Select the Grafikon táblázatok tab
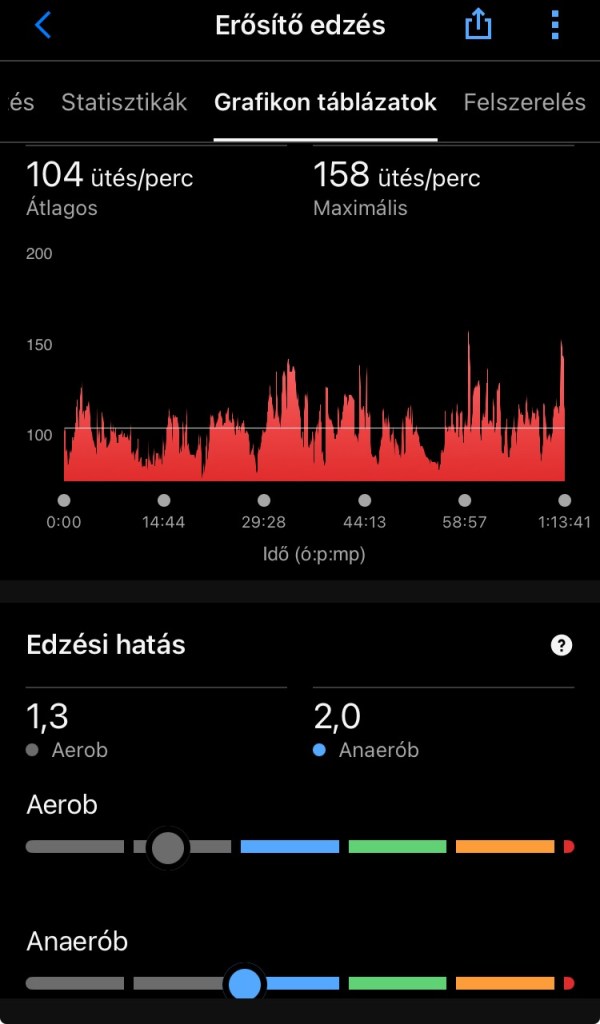The height and width of the screenshot is (1024, 600). point(325,102)
